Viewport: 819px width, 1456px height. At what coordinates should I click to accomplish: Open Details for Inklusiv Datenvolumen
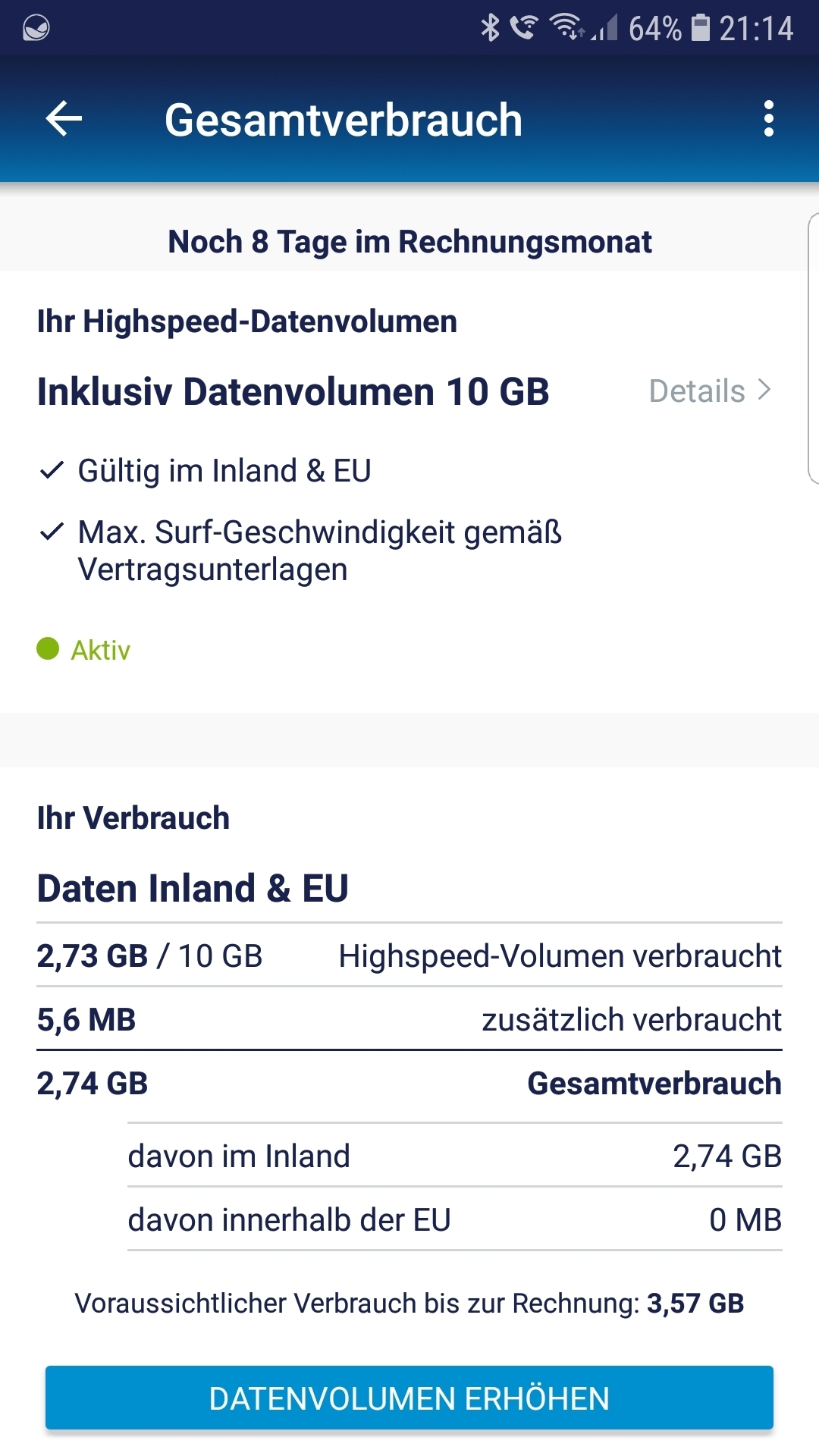coord(710,391)
